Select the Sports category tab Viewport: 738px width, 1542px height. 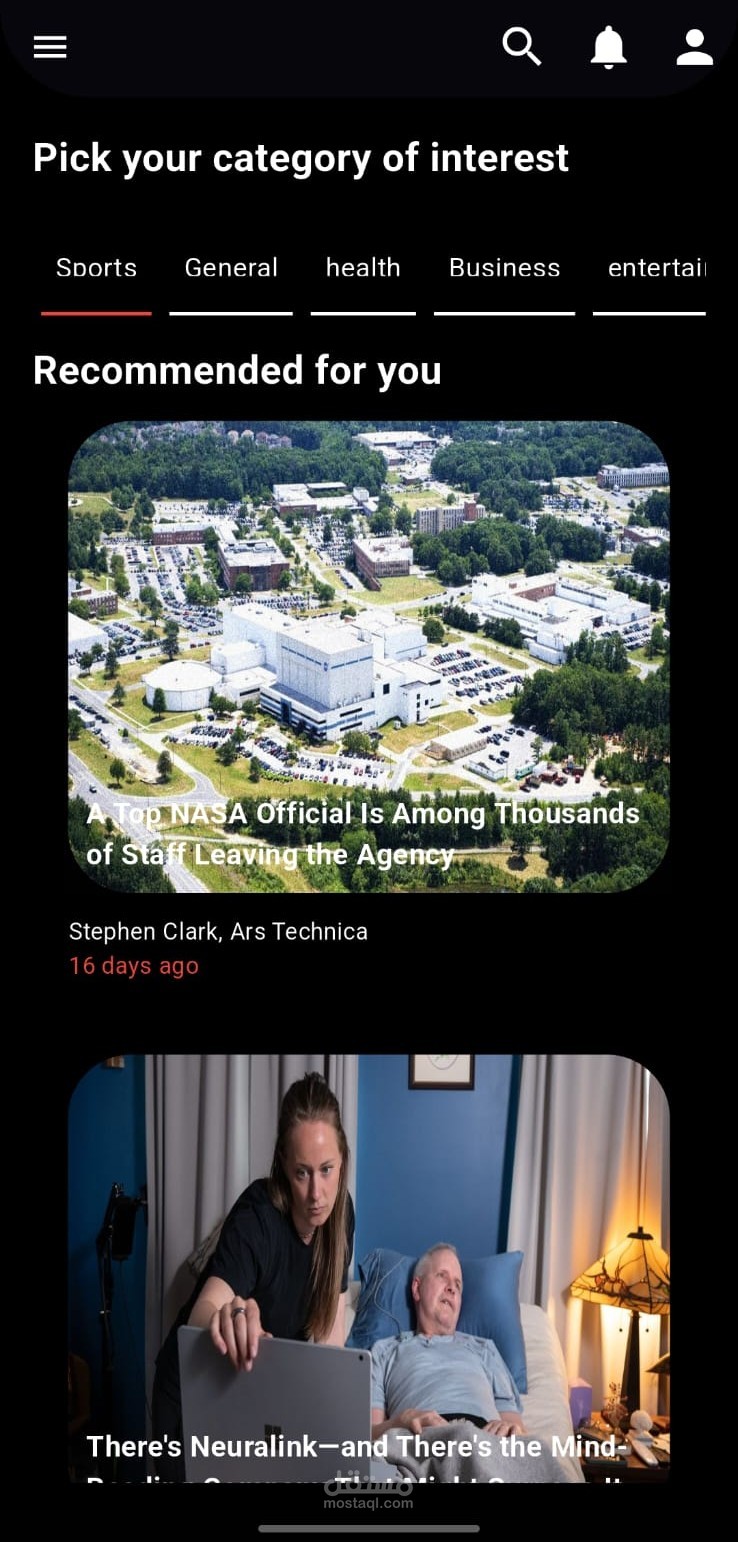coord(96,268)
